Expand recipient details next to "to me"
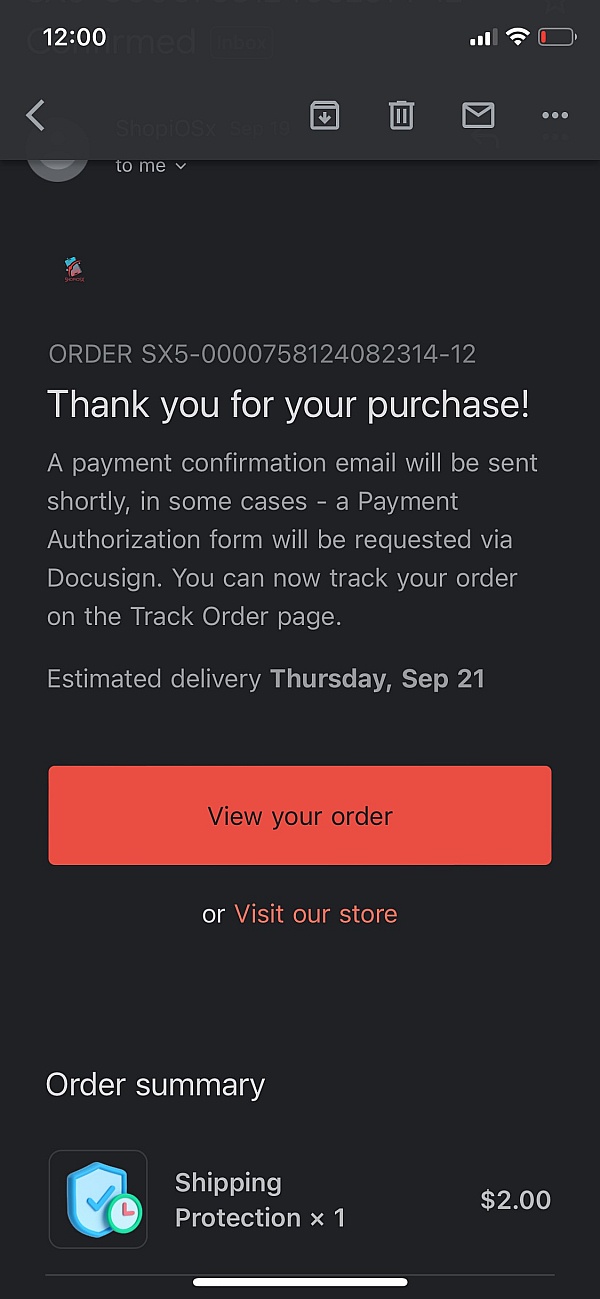Viewport: 600px width, 1299px height. [181, 166]
